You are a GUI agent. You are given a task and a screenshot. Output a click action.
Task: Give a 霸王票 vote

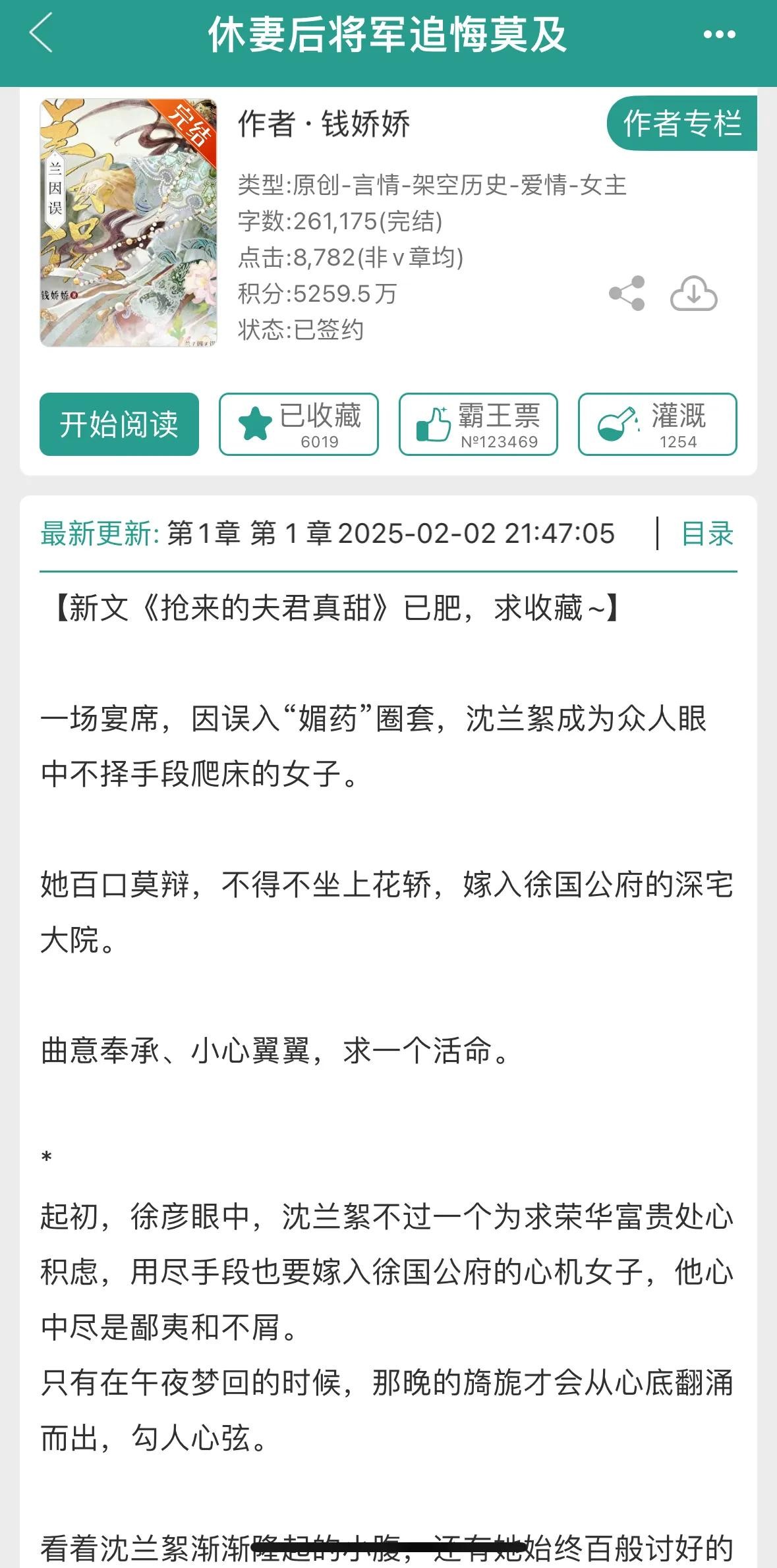point(478,424)
